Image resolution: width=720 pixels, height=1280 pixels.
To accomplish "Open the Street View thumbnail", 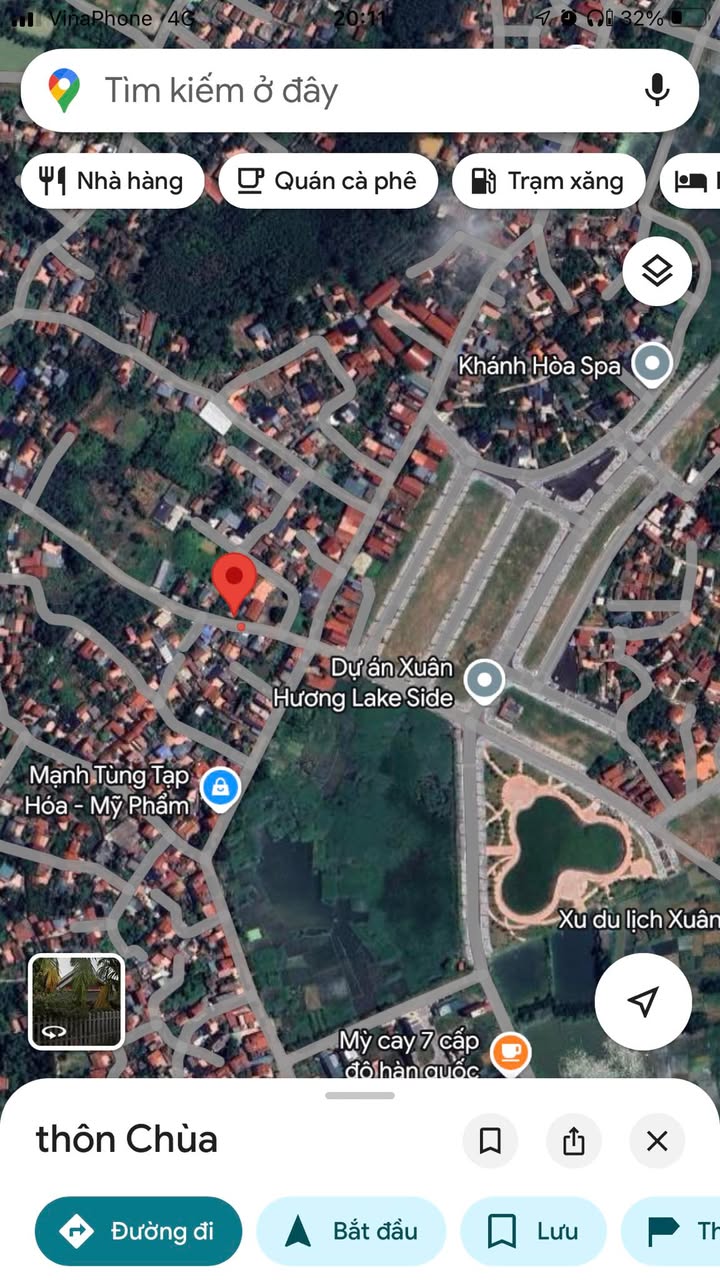I will pos(76,1001).
